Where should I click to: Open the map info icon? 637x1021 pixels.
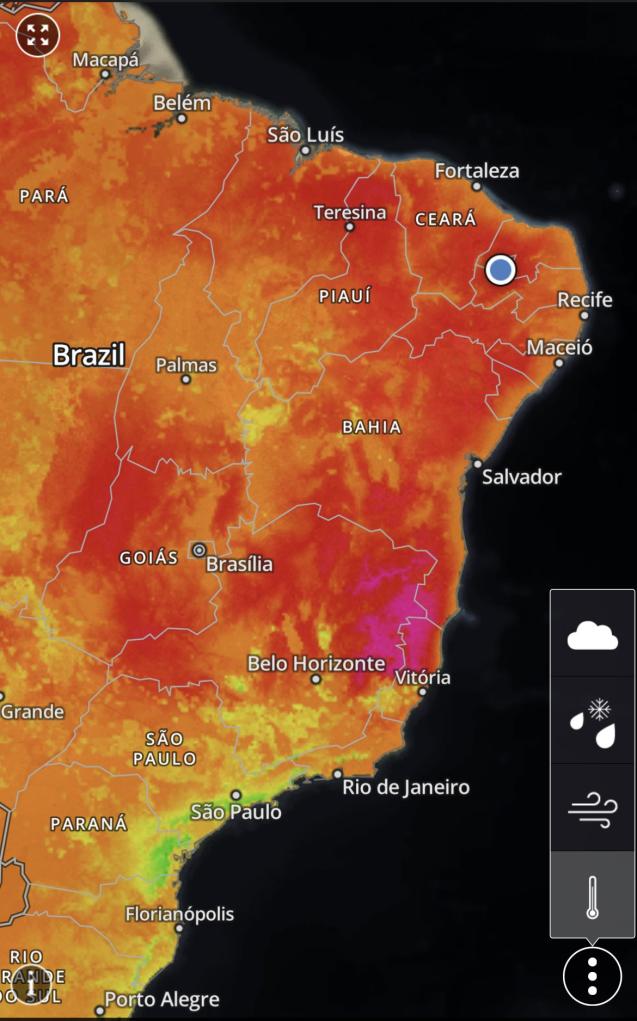pos(32,985)
